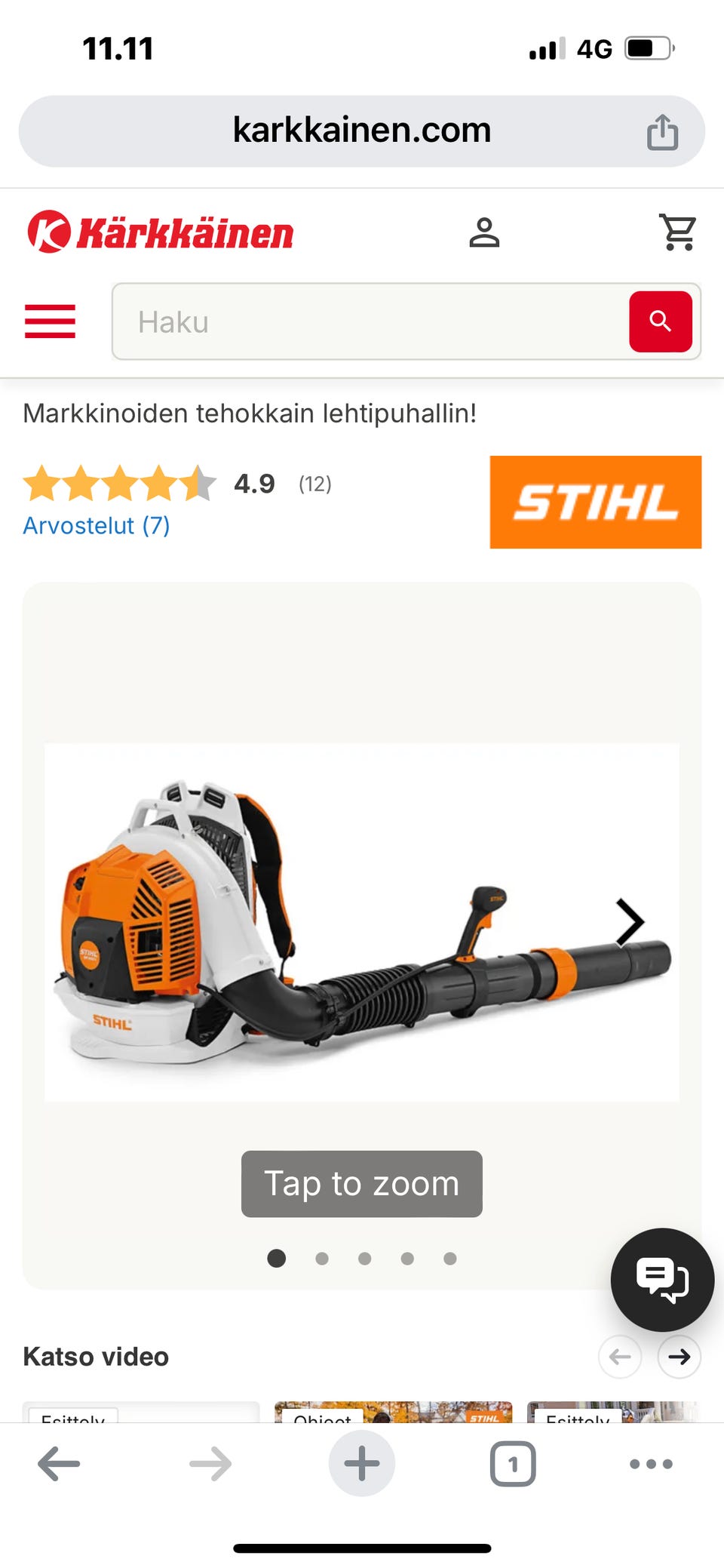Jump to the second image dot
This screenshot has width=724, height=1568.
coord(322,1259)
